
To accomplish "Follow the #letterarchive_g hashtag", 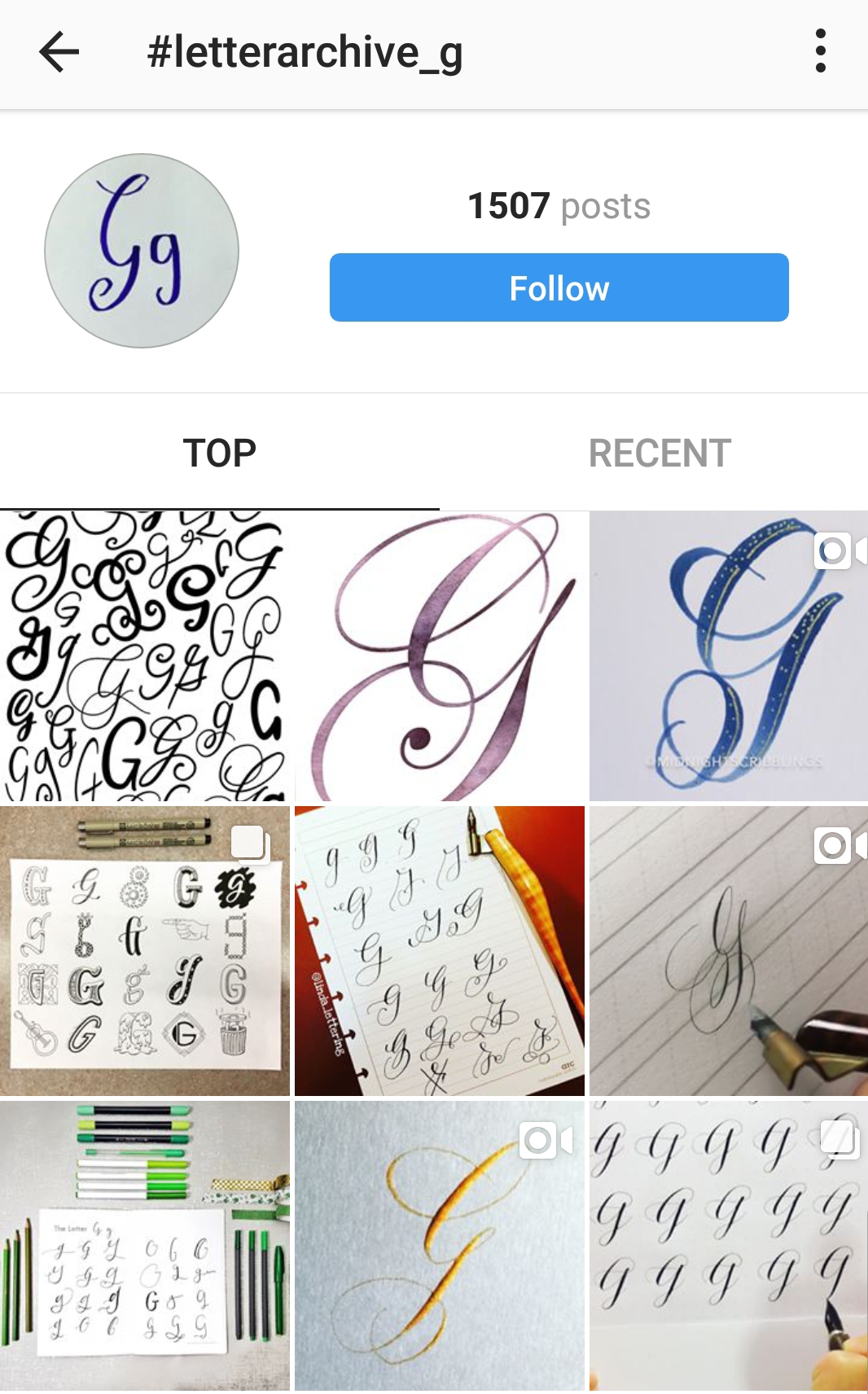I will click(559, 287).
